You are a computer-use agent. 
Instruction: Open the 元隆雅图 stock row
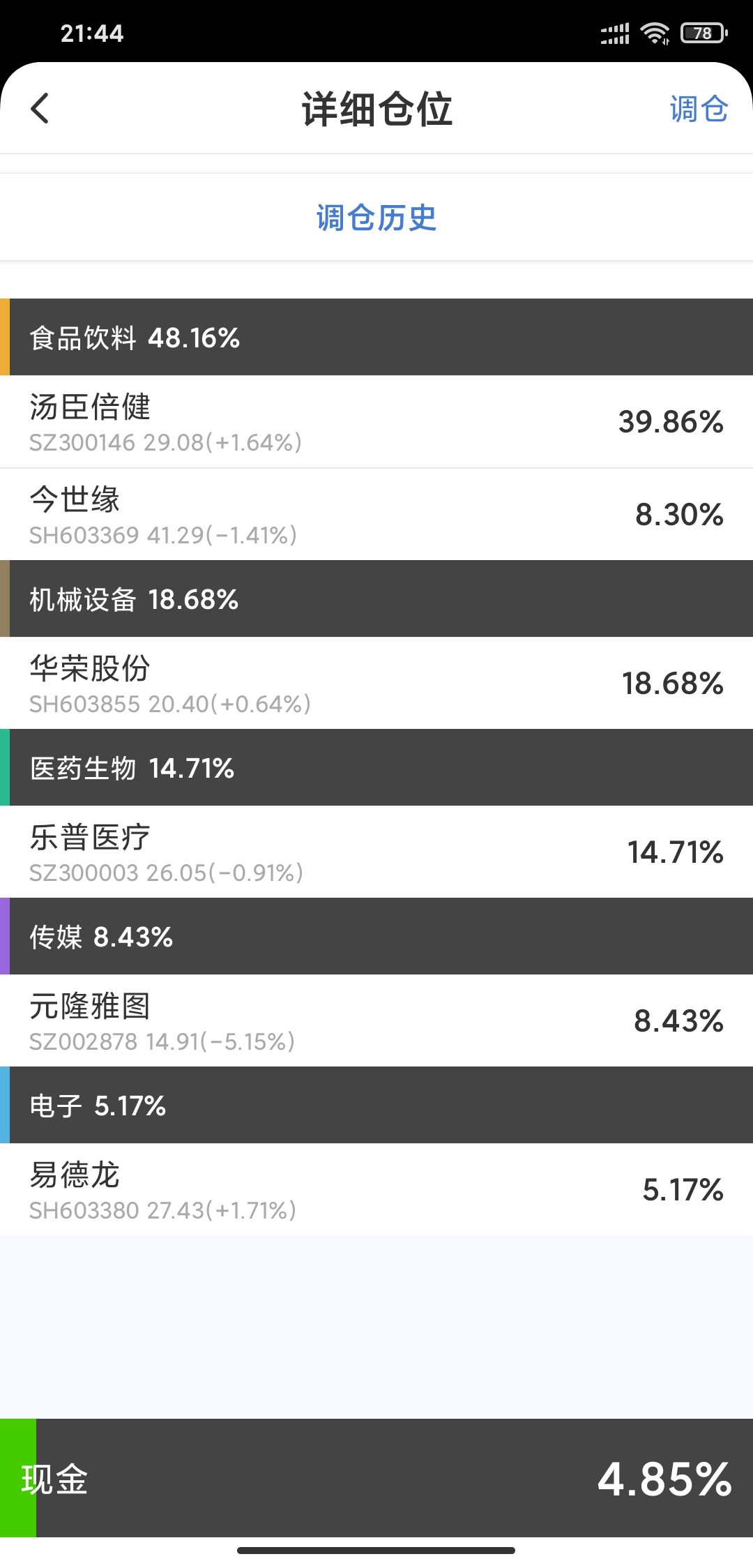pos(376,1021)
